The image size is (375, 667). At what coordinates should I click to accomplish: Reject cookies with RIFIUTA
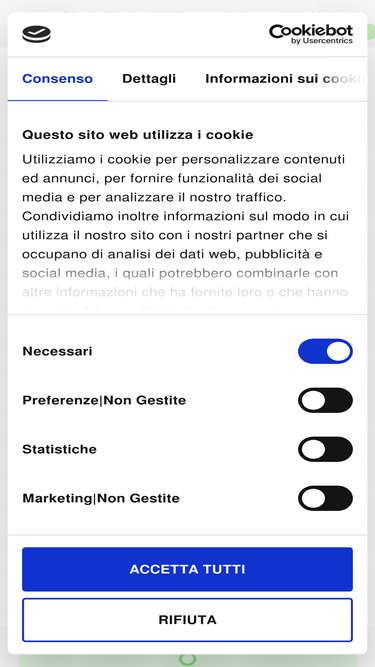point(188,620)
